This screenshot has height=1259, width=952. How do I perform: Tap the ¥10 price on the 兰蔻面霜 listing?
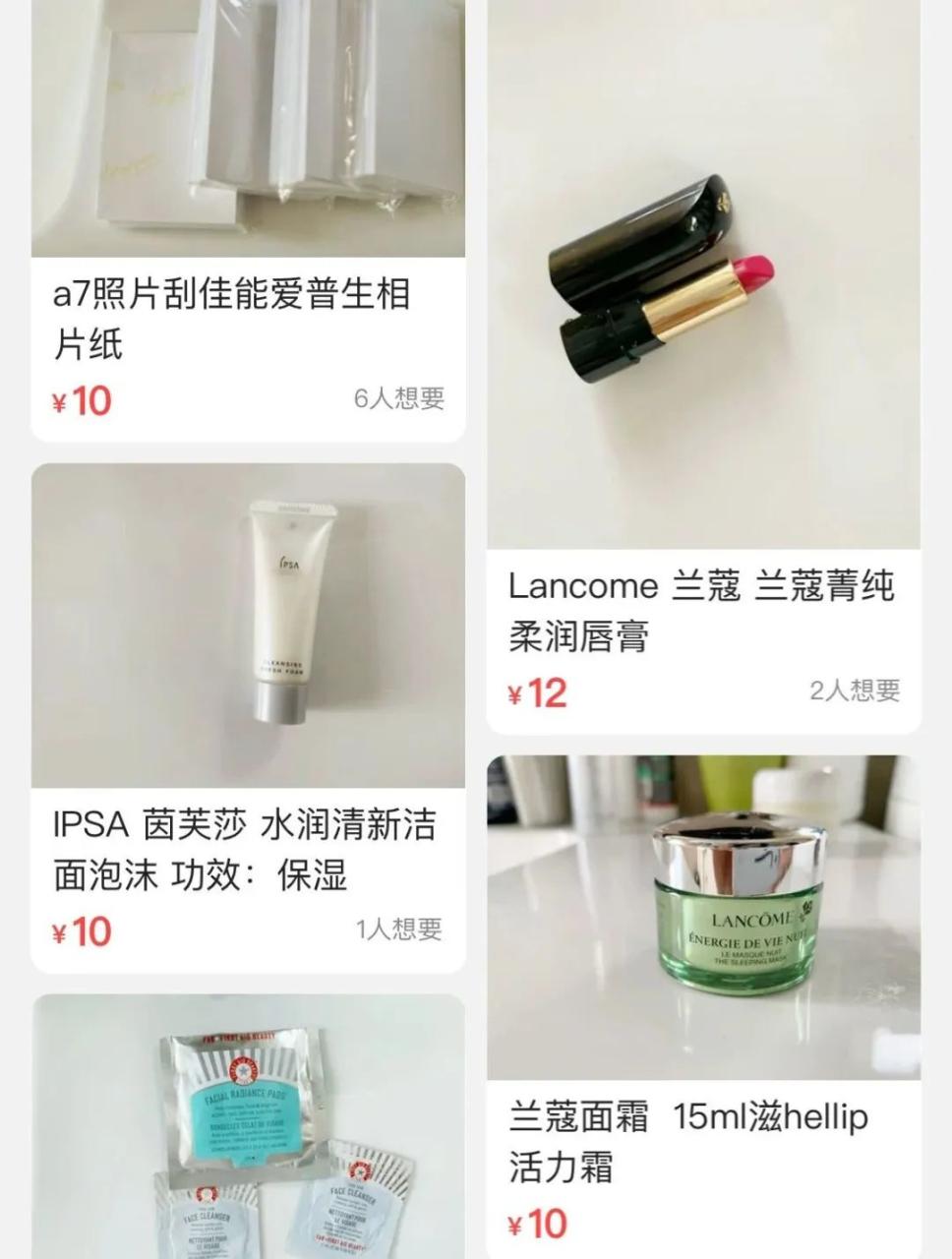coord(536,1223)
